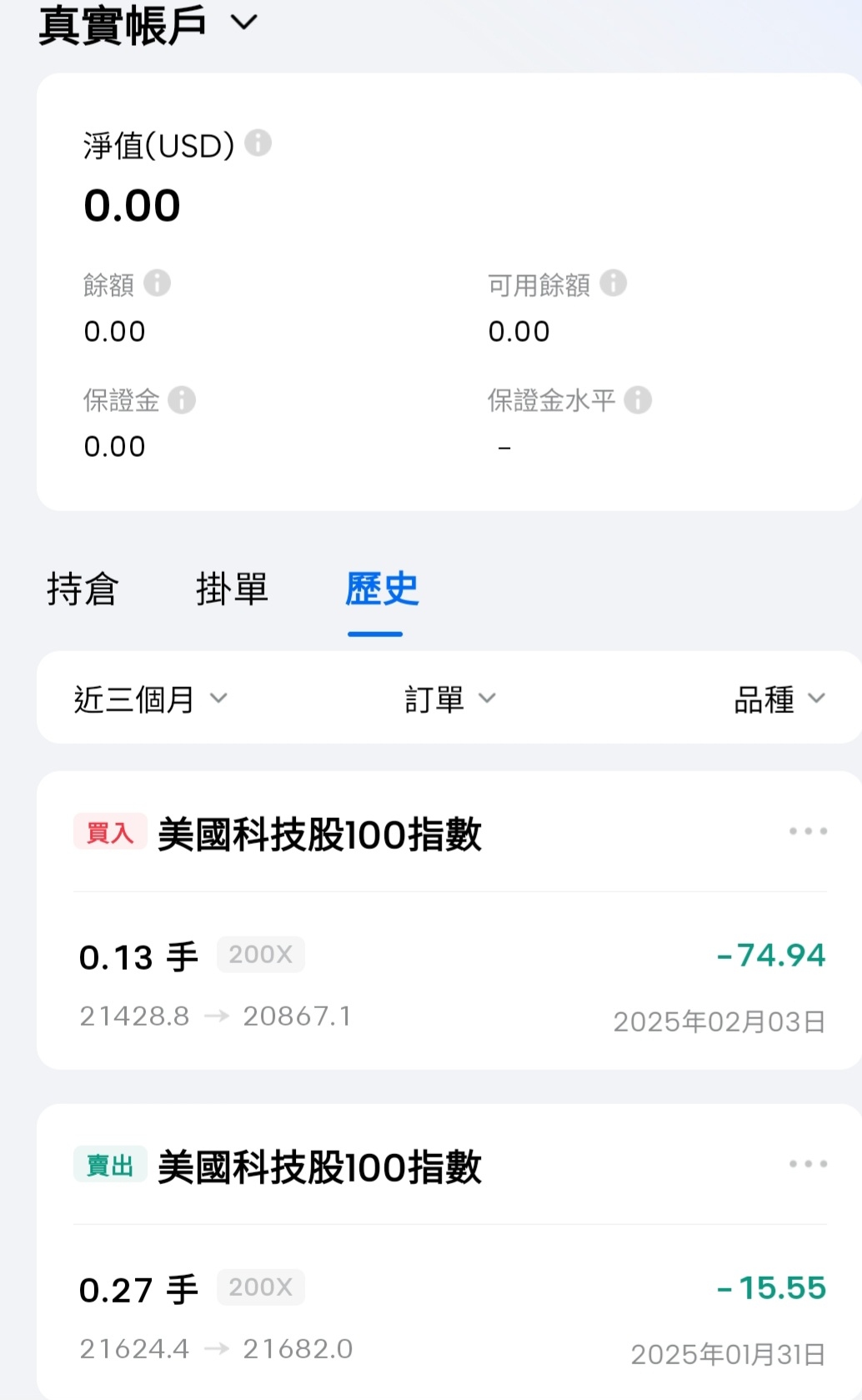Show info about 餘額
This screenshot has width=862, height=1400.
click(158, 284)
